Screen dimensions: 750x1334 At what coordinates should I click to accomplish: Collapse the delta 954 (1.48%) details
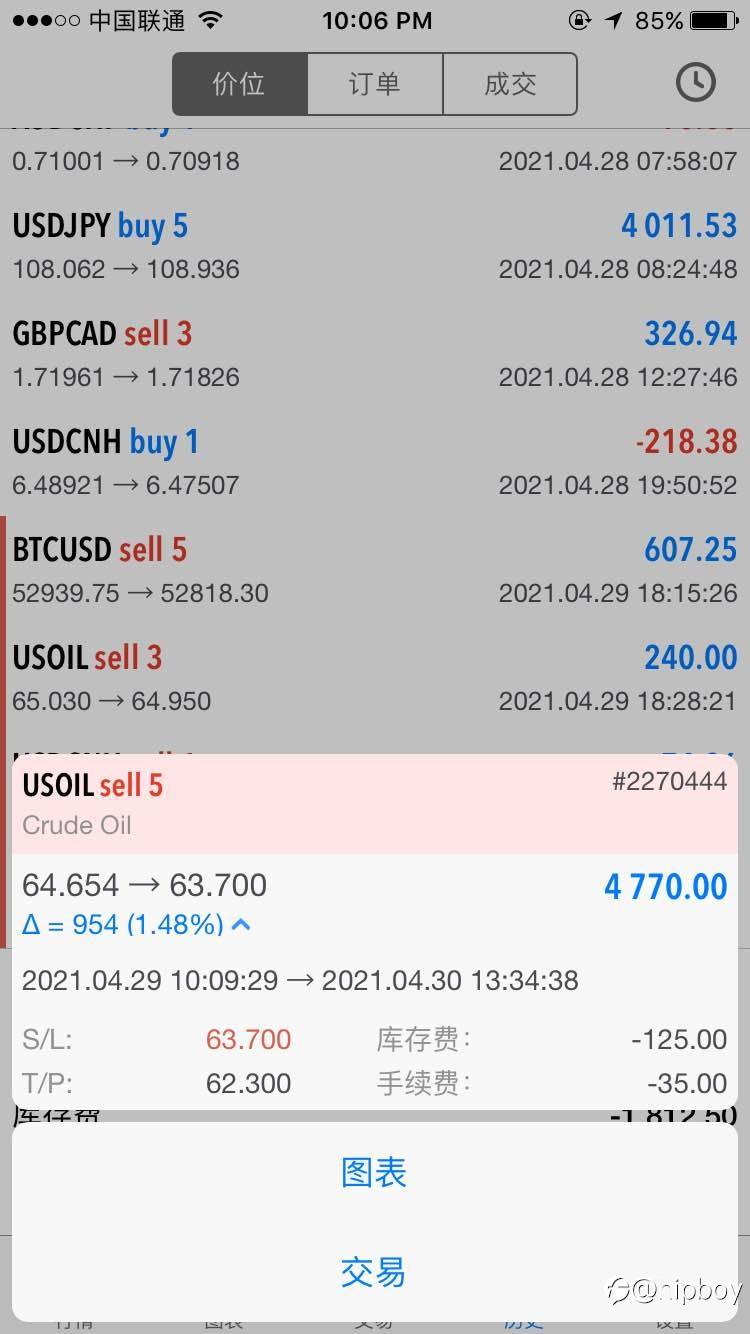coord(240,925)
